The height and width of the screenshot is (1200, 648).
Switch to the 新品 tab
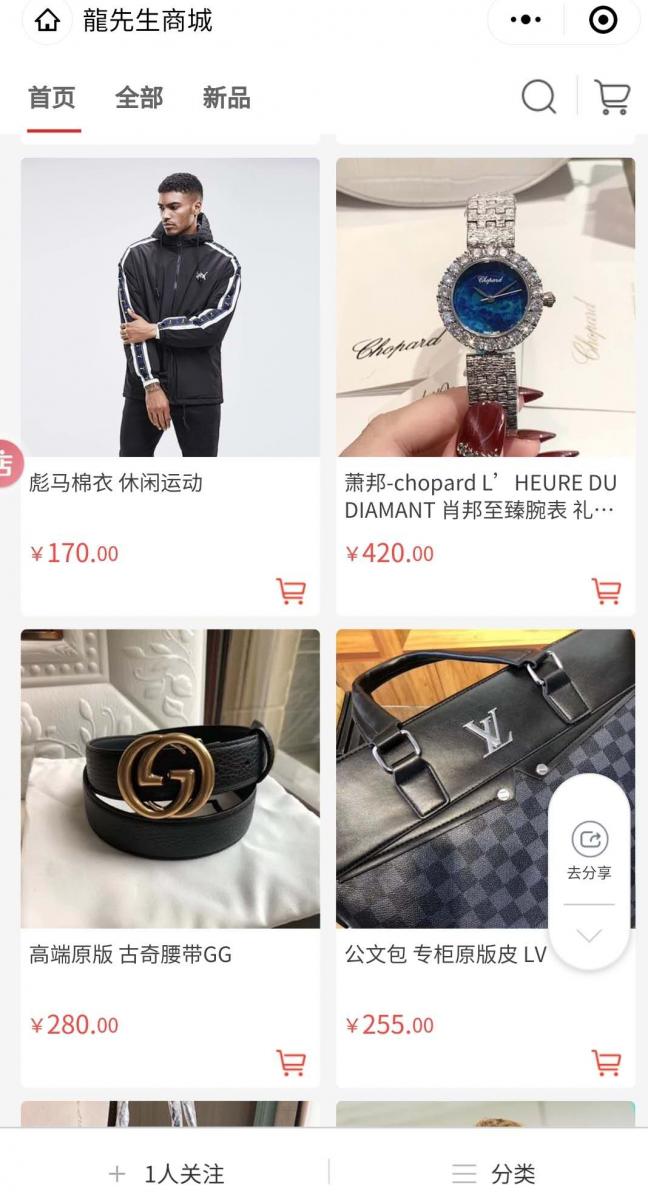click(x=226, y=98)
